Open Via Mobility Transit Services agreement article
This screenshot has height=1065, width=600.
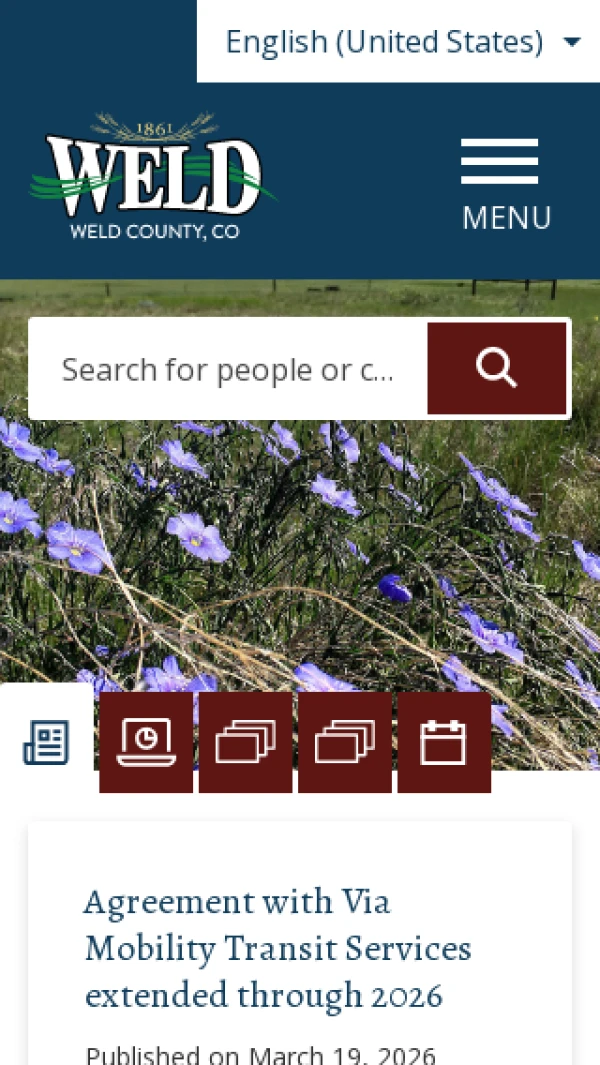click(277, 948)
